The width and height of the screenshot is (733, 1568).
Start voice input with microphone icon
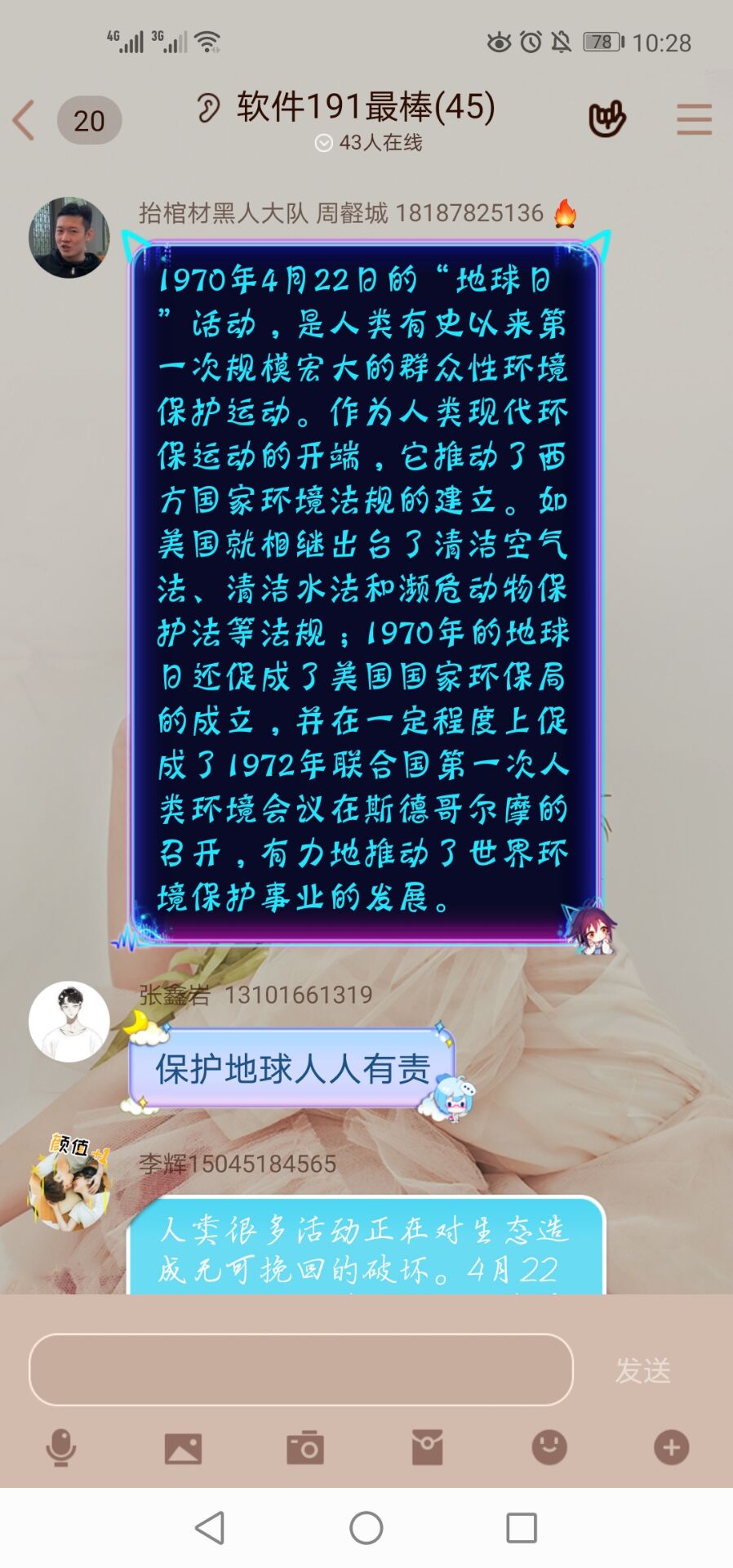click(x=61, y=1448)
